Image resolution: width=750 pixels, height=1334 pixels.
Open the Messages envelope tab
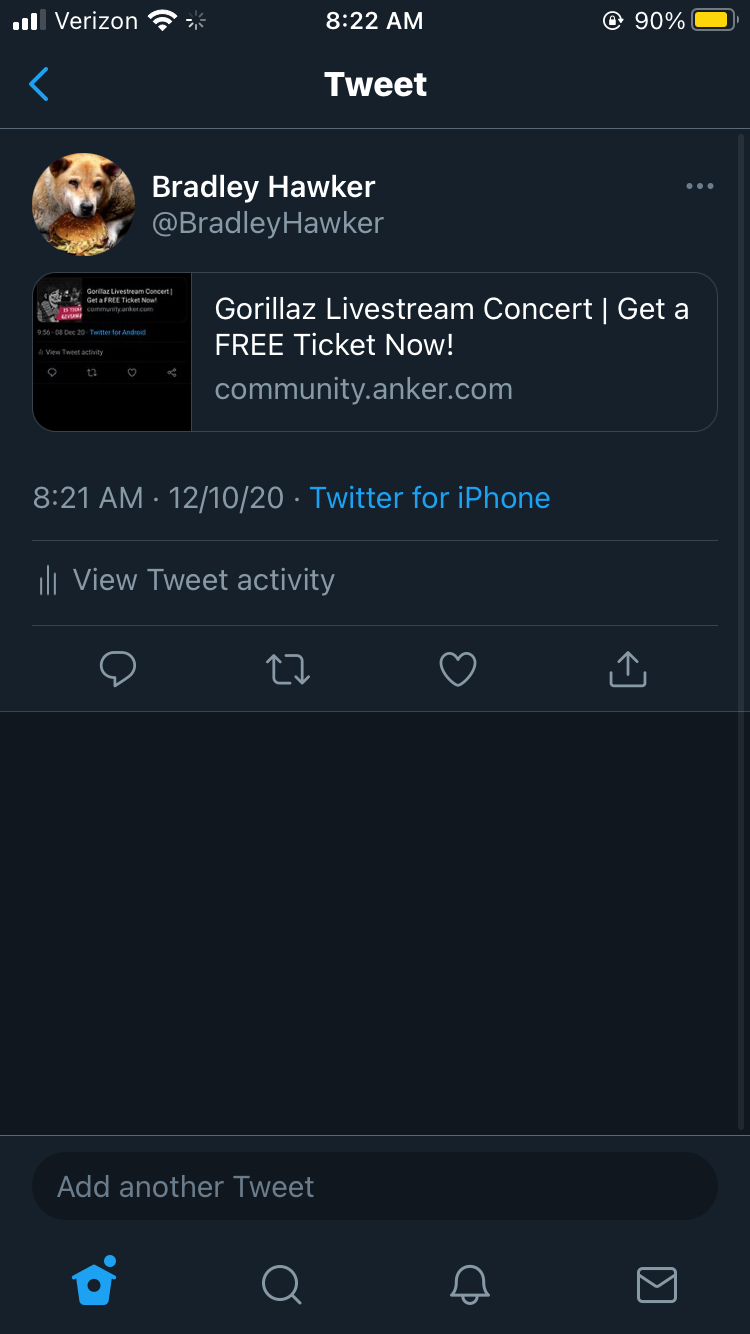[x=657, y=1284]
